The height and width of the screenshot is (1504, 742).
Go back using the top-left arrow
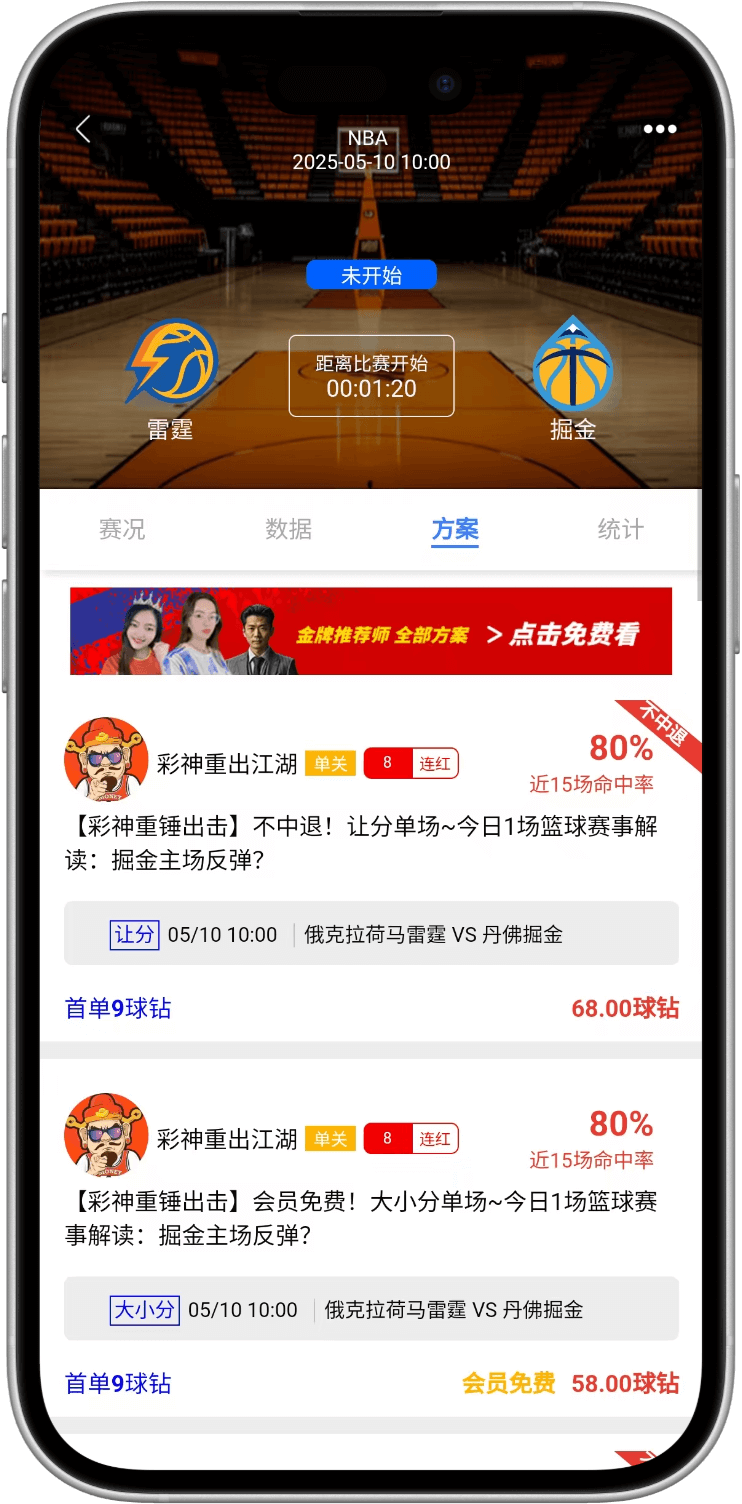point(83,129)
